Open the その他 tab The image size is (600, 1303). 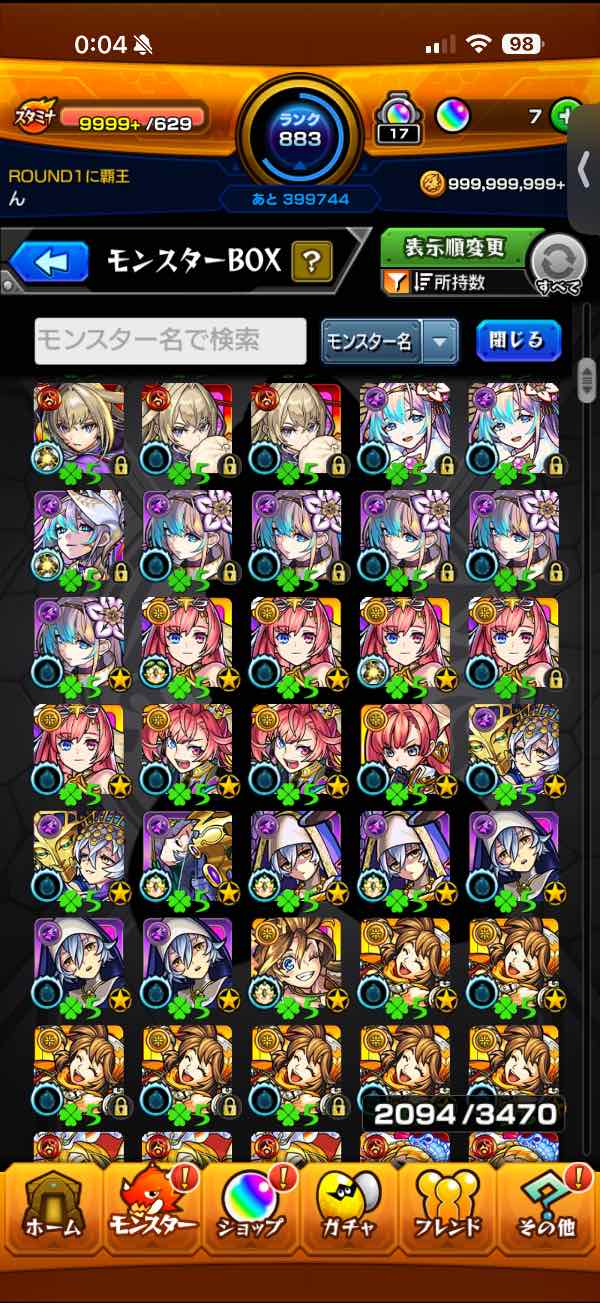pyautogui.click(x=548, y=1212)
